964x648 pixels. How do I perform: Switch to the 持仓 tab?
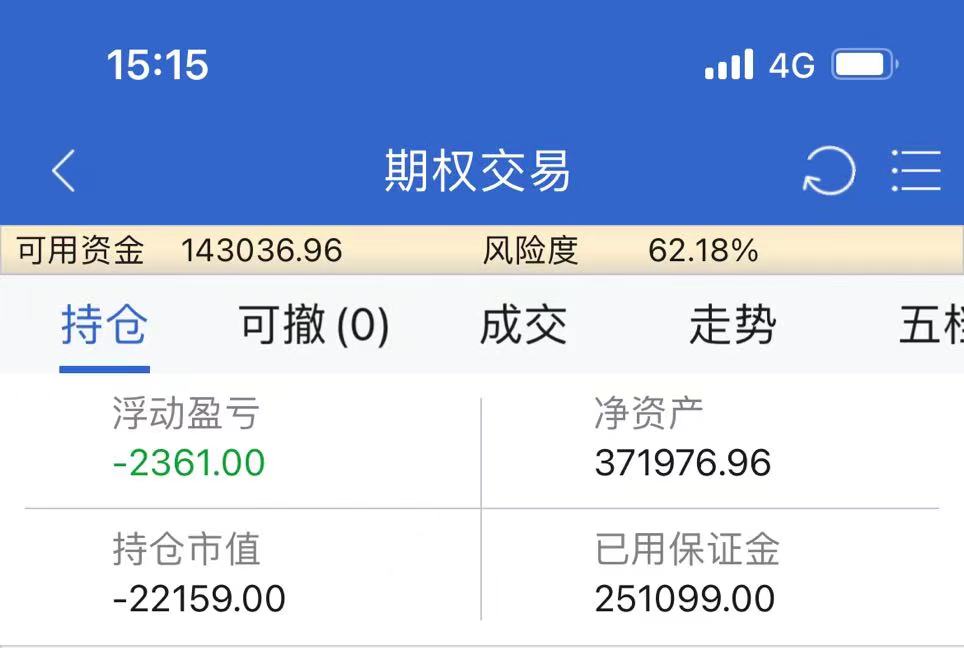click(x=104, y=326)
